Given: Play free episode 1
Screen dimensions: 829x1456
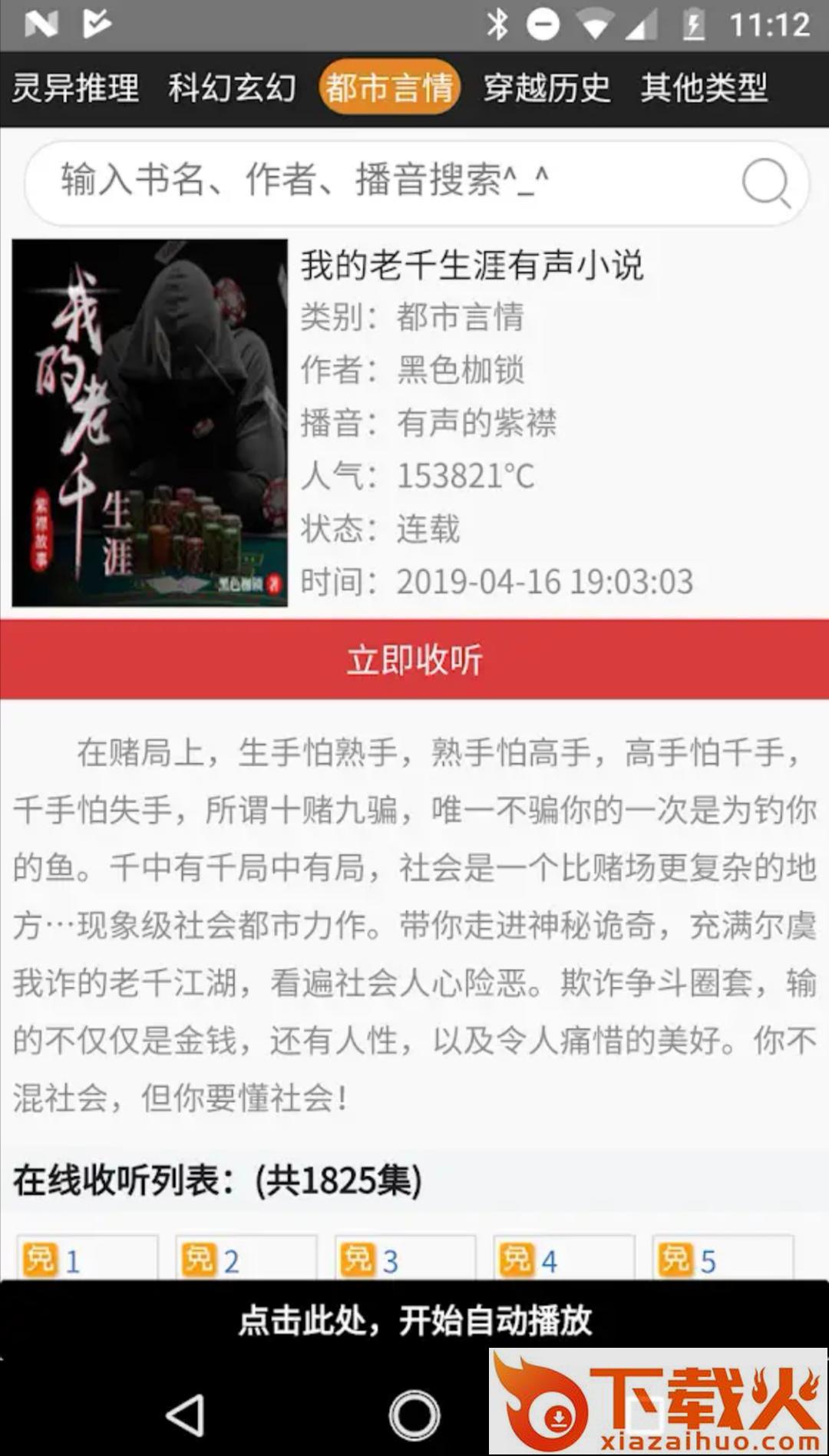Looking at the screenshot, I should (x=87, y=1260).
